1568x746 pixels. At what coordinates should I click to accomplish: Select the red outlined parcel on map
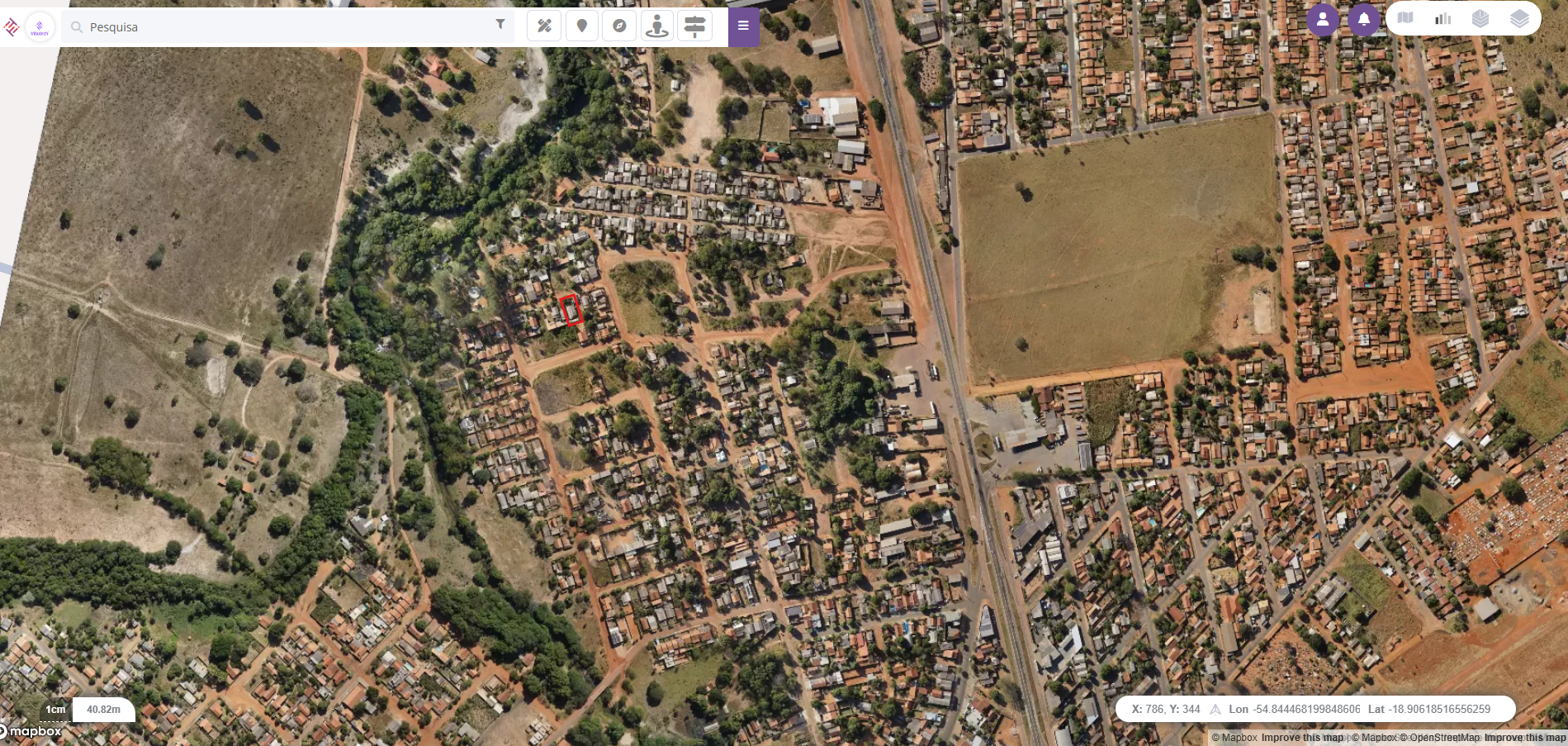[x=571, y=310]
